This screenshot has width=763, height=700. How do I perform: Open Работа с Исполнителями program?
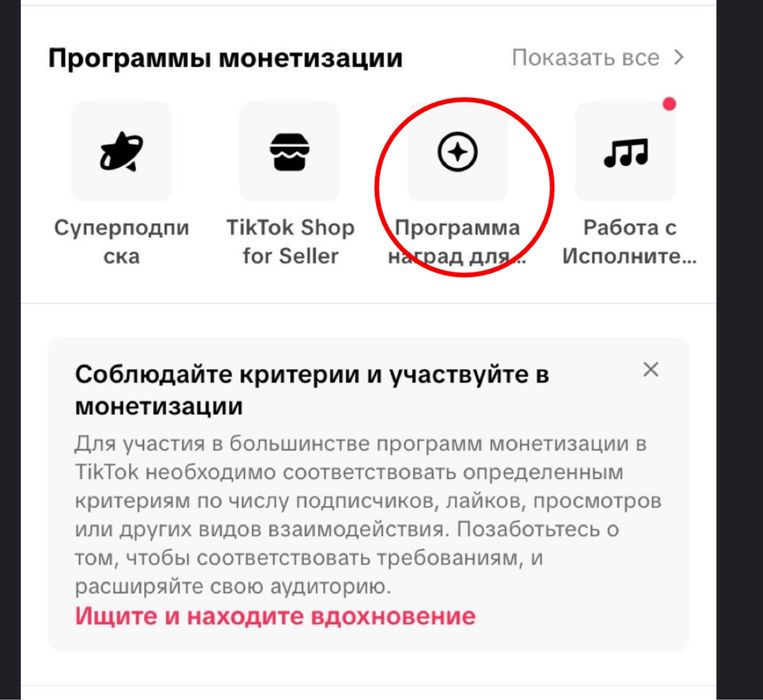tap(626, 153)
